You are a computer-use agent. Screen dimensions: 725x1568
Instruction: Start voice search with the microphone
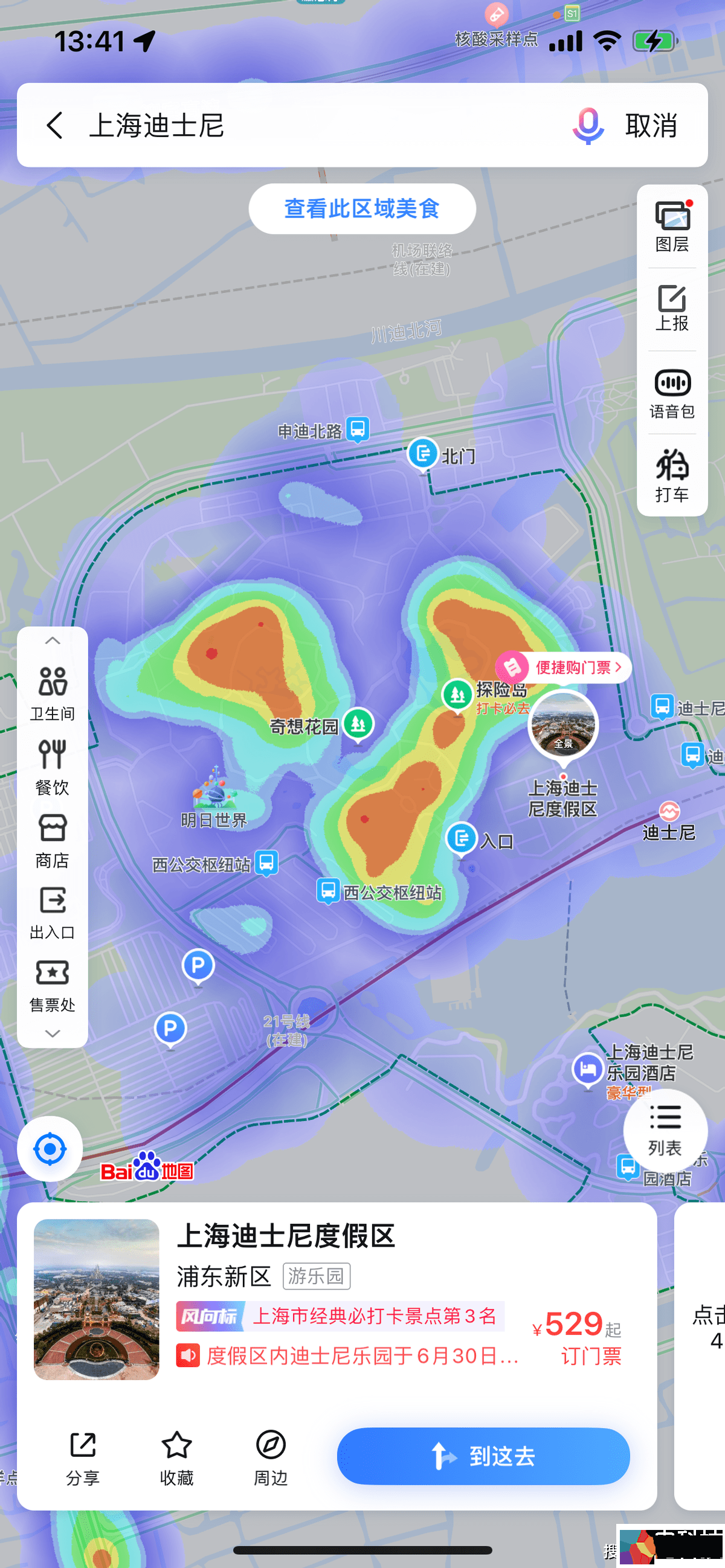pyautogui.click(x=587, y=126)
